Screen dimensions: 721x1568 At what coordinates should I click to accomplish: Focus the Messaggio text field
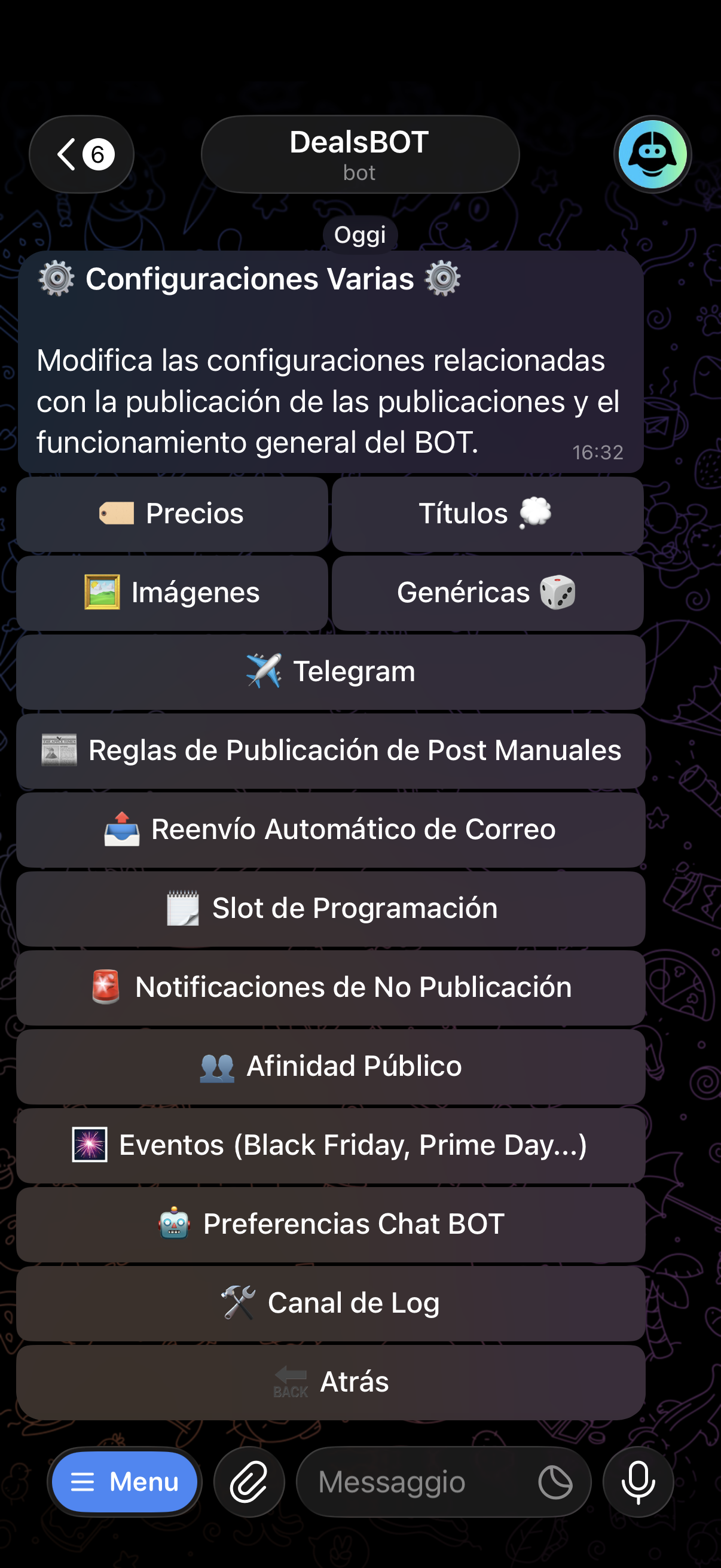420,1481
